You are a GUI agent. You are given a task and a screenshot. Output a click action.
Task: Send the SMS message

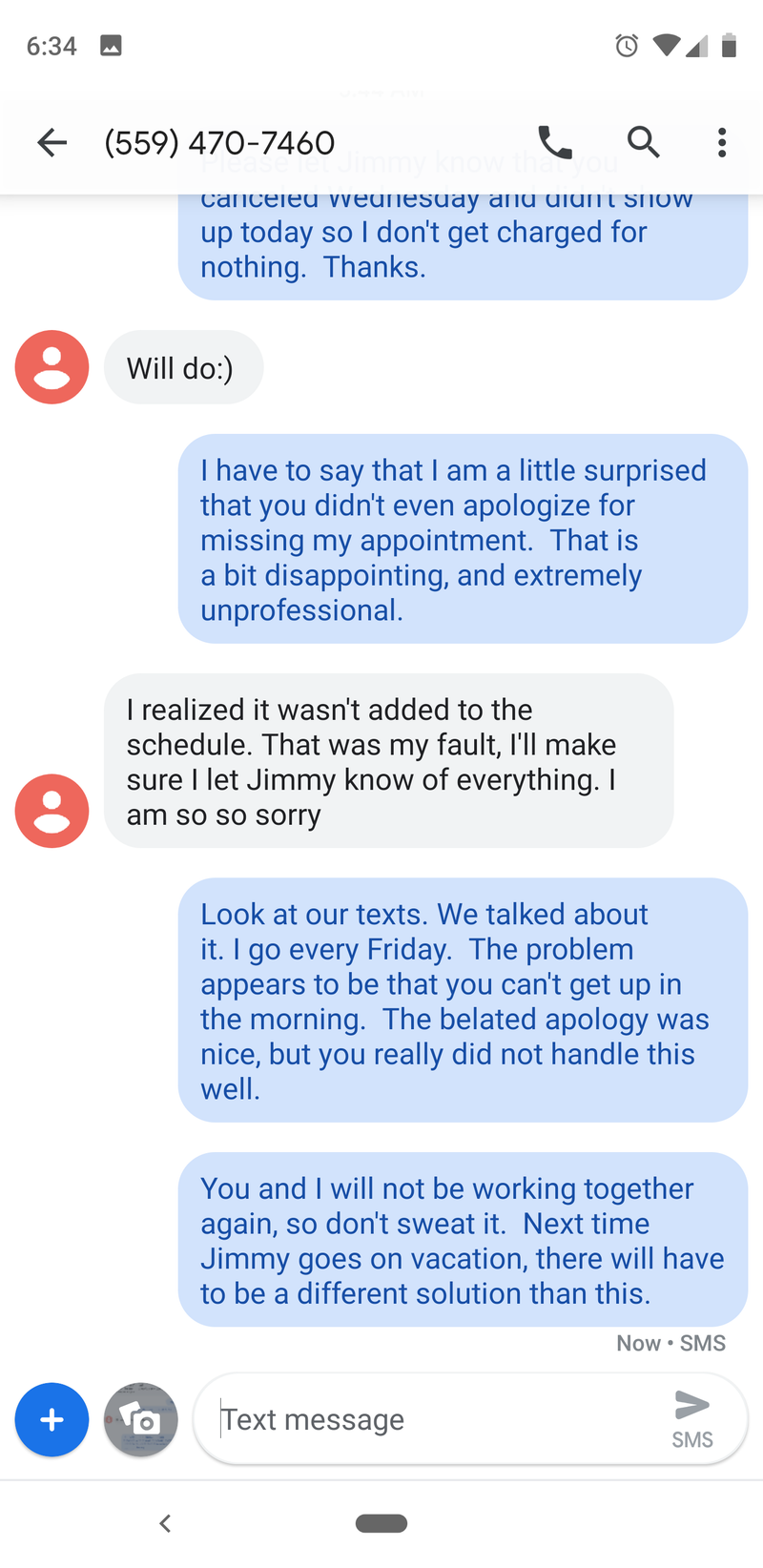[x=692, y=1415]
